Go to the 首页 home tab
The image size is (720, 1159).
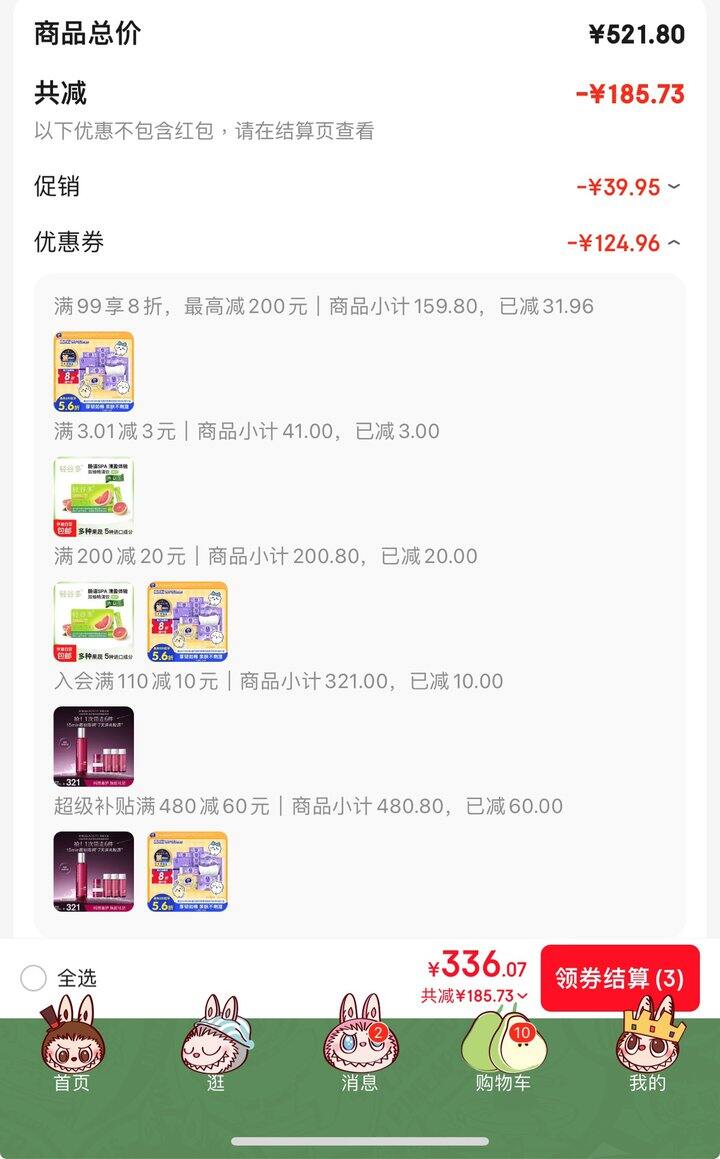click(x=72, y=1044)
